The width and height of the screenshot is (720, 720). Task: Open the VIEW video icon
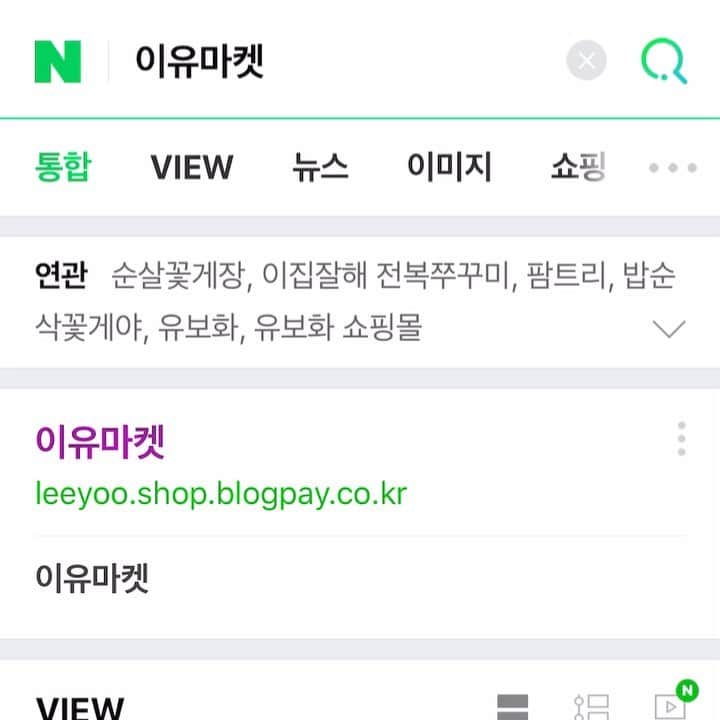coord(671,706)
